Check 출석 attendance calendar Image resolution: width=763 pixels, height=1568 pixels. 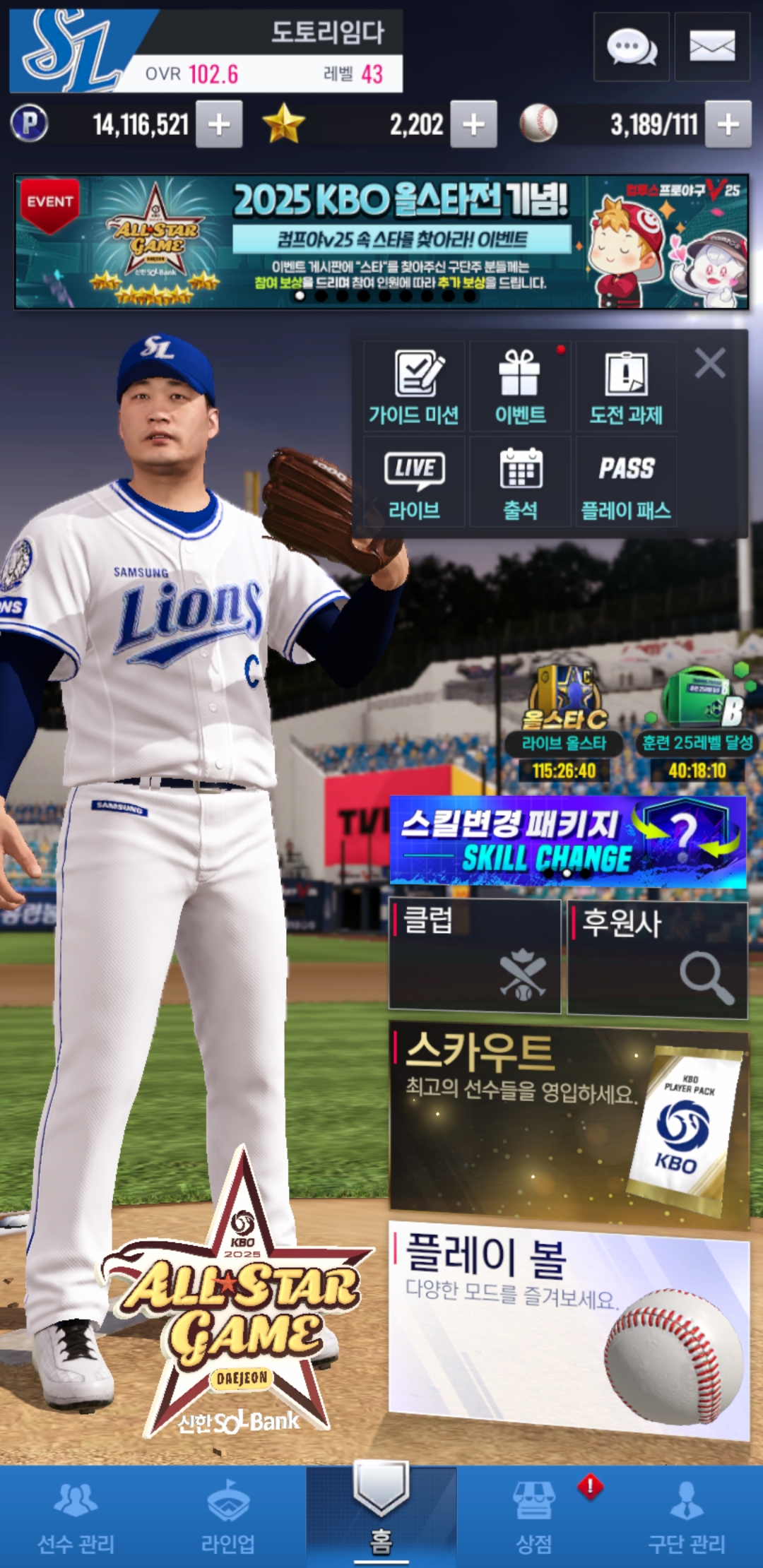(520, 483)
